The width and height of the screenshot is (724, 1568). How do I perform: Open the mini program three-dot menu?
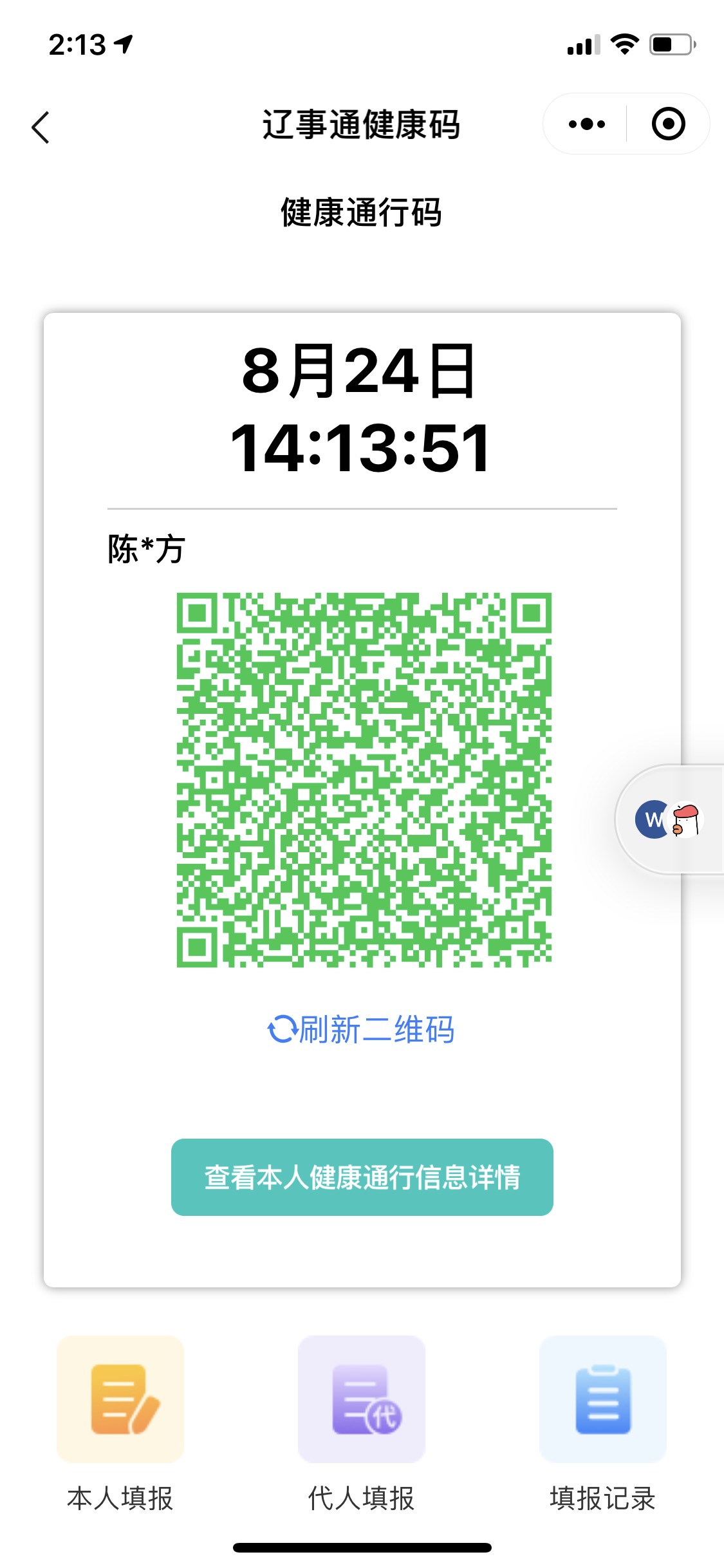(586, 124)
